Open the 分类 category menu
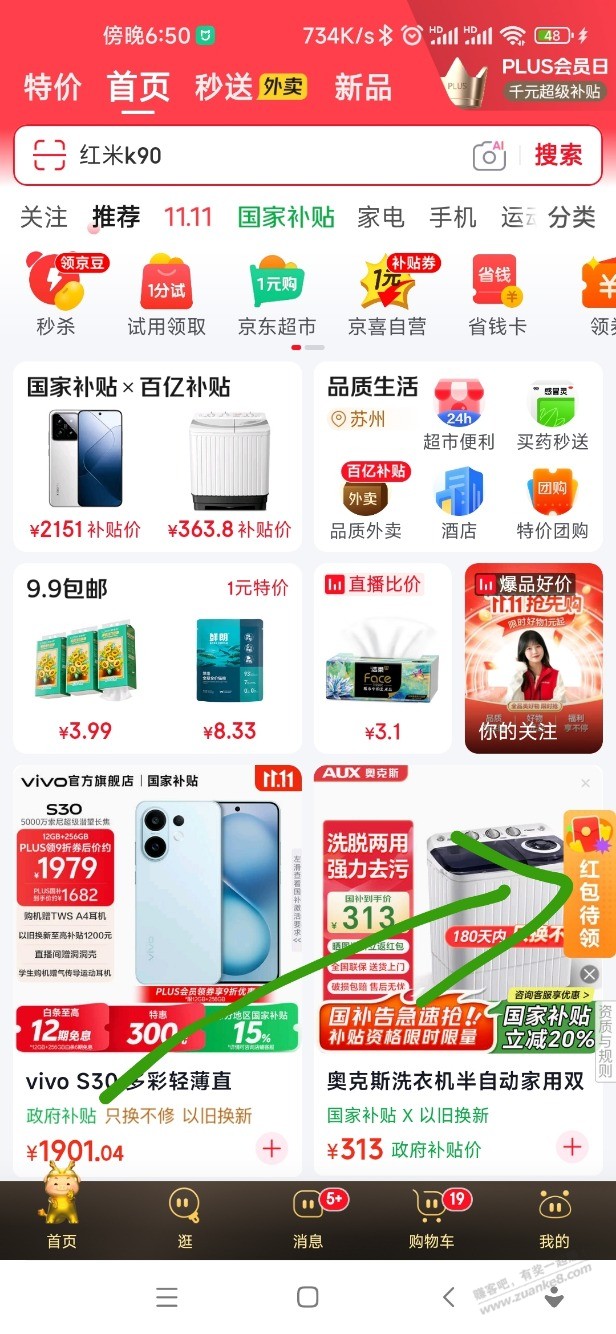616x1334 pixels. [x=572, y=216]
